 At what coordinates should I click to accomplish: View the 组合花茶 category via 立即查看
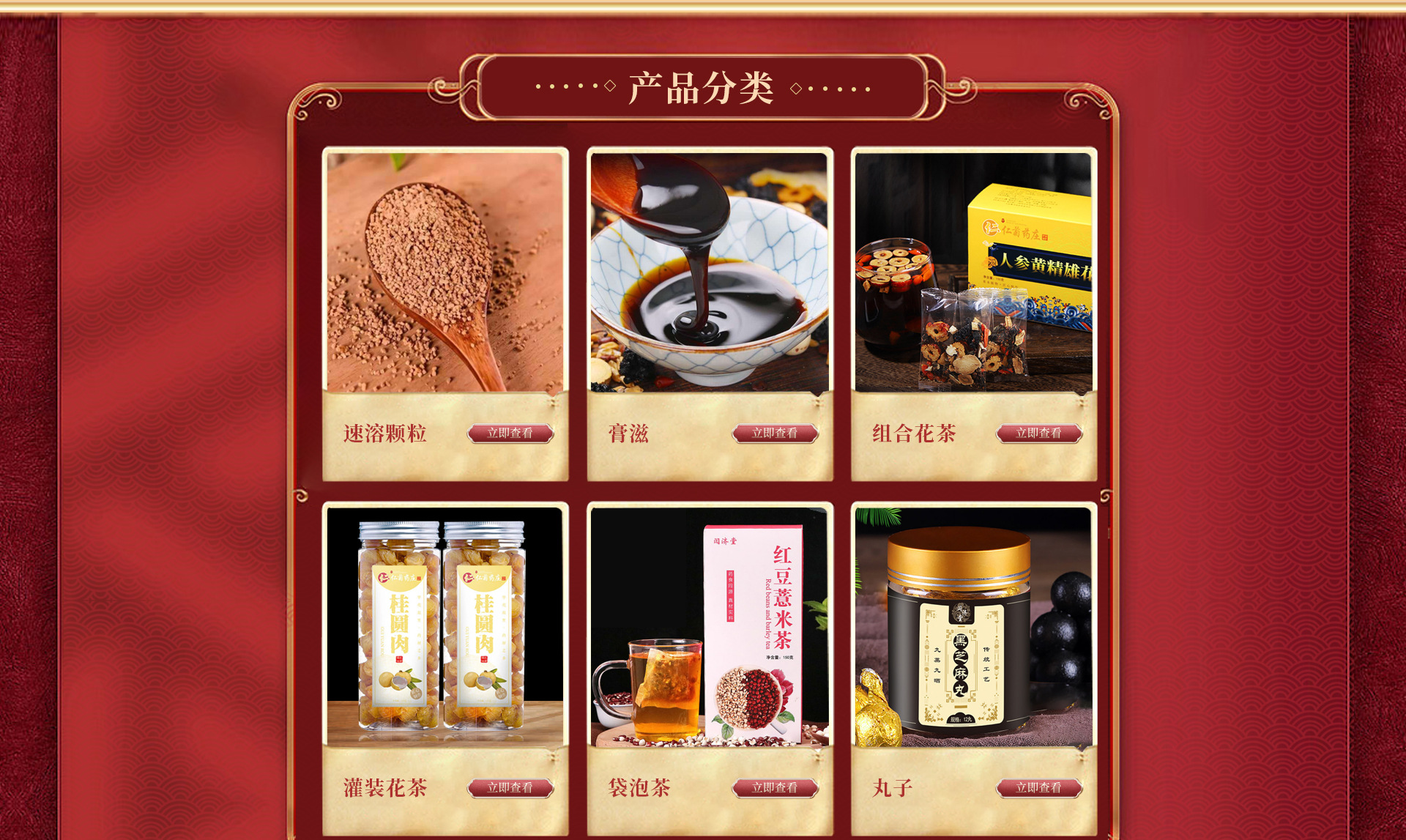click(1038, 434)
